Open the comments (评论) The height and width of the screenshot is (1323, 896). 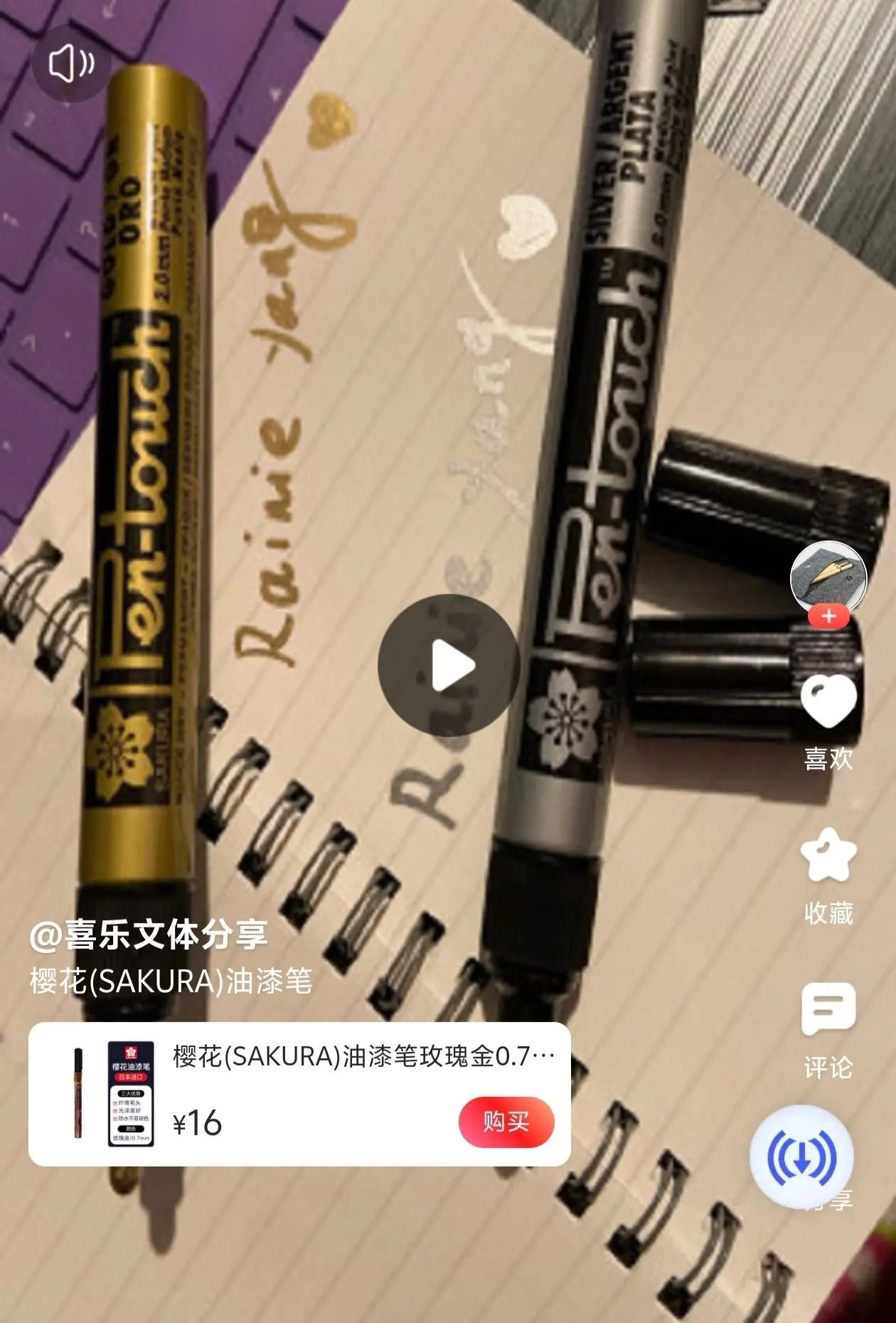point(828,1010)
